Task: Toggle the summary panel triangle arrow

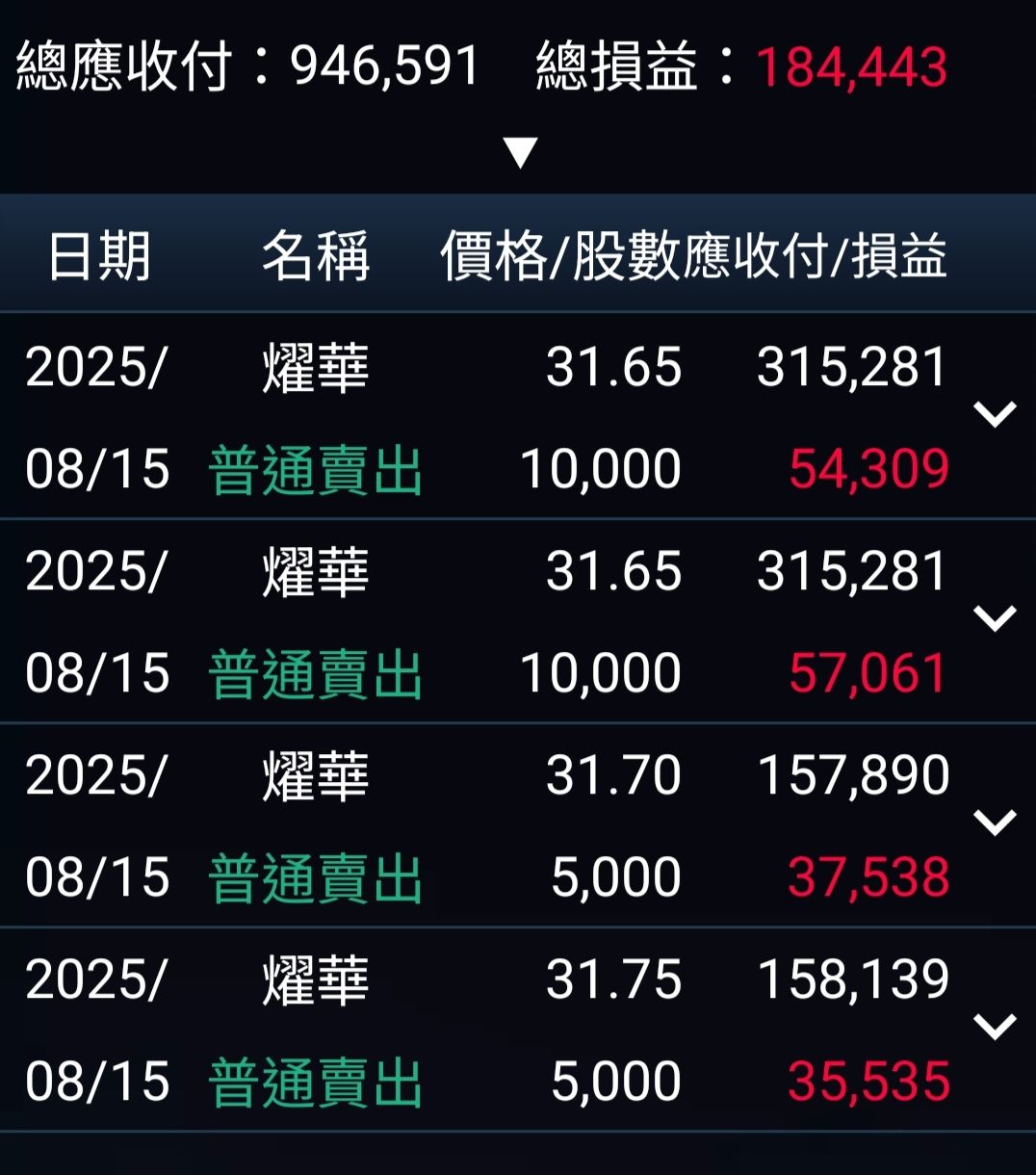Action: pyautogui.click(x=520, y=152)
